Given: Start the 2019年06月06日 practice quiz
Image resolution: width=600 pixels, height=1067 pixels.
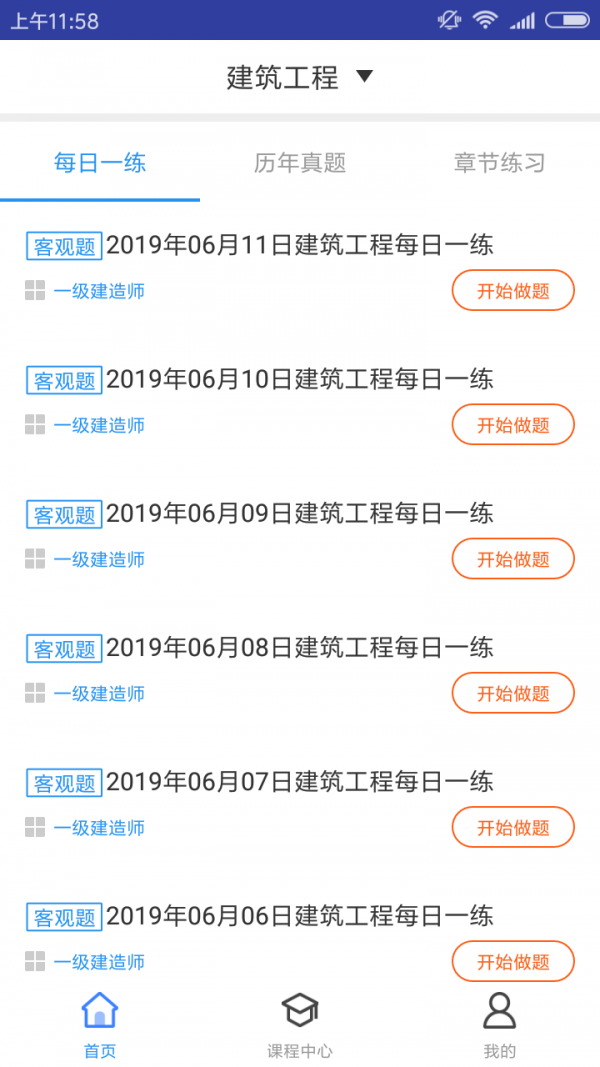Looking at the screenshot, I should tap(513, 961).
